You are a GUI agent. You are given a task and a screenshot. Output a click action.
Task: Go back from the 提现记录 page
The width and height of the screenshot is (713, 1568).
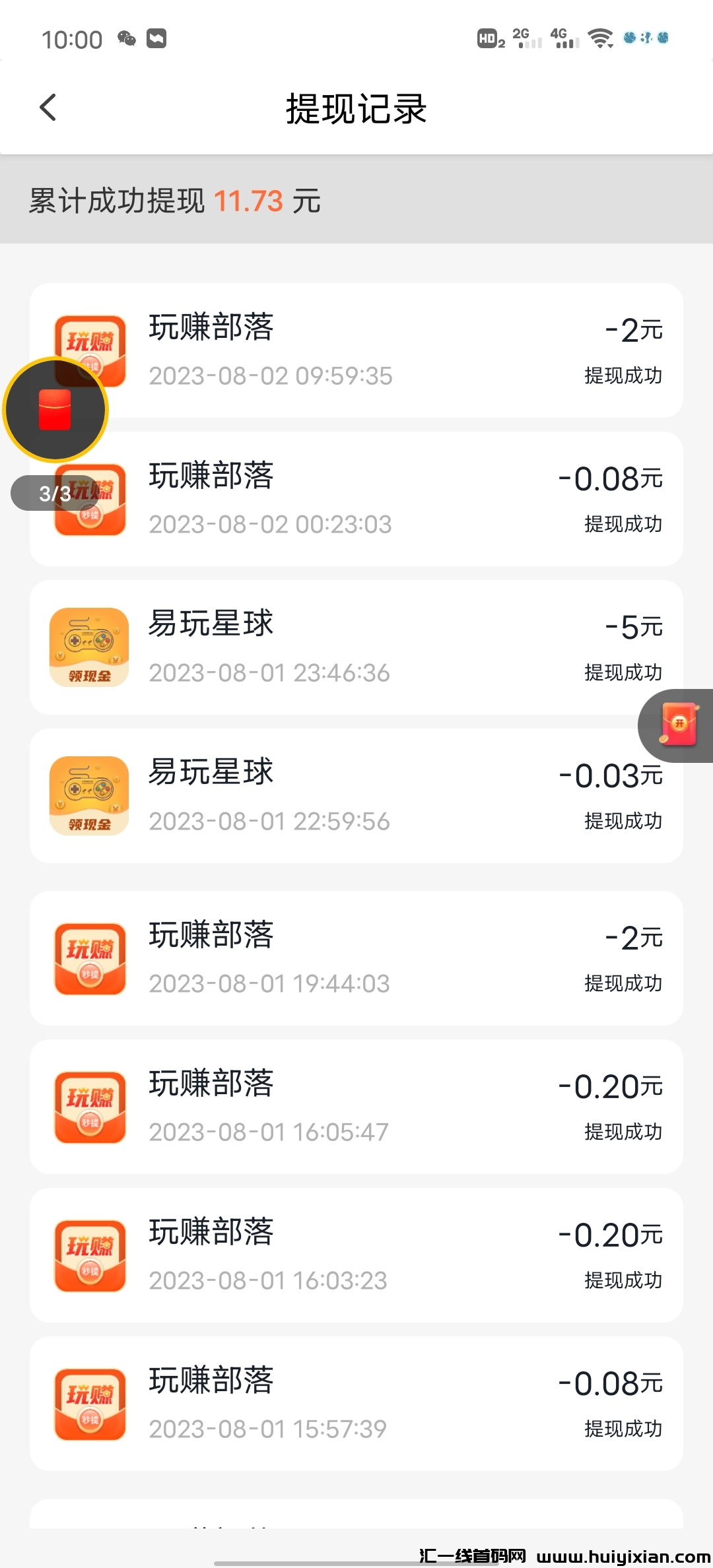pos(48,108)
